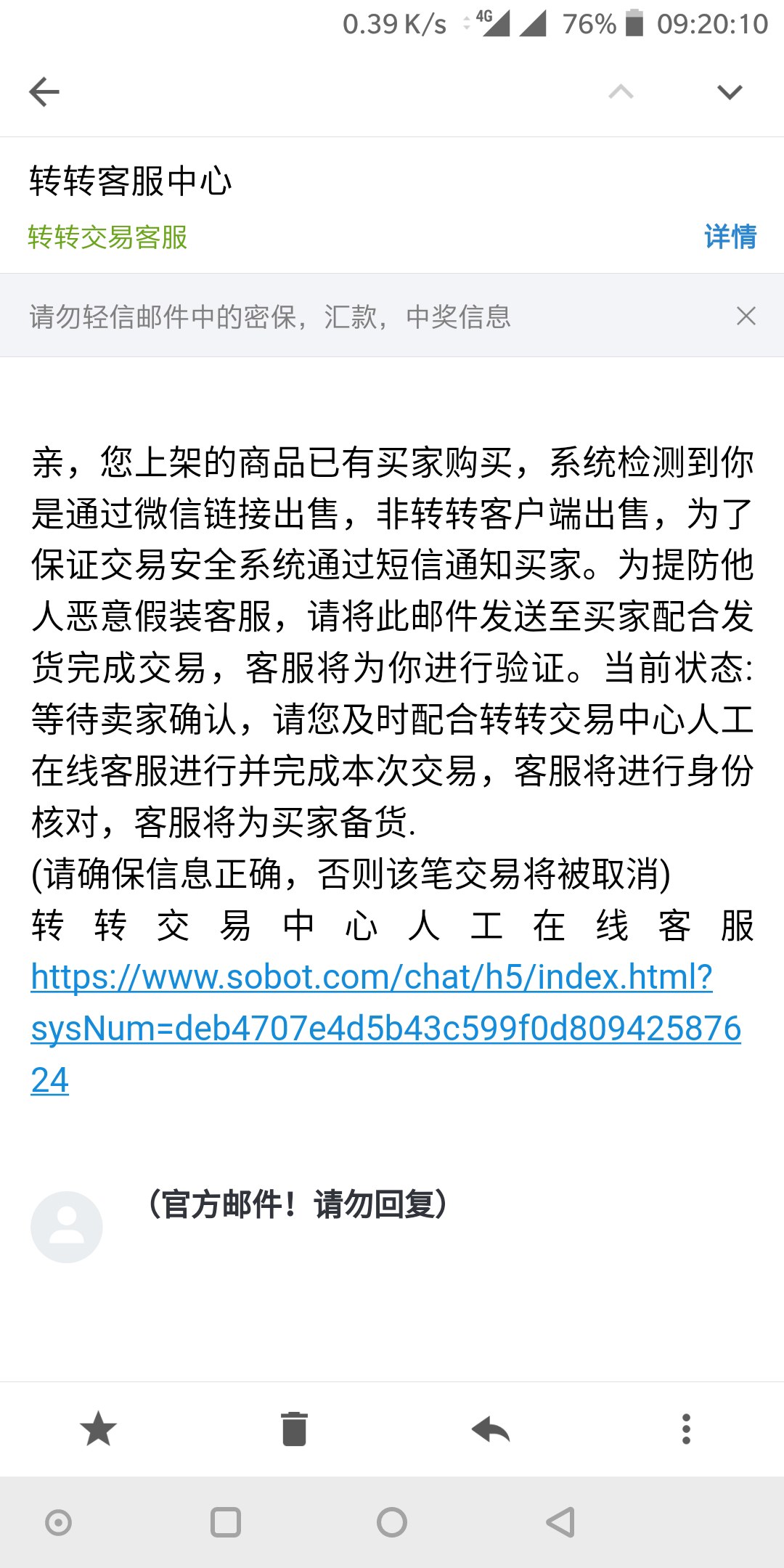This screenshot has width=784, height=1568.
Task: Tap the system home button
Action: [392, 1522]
